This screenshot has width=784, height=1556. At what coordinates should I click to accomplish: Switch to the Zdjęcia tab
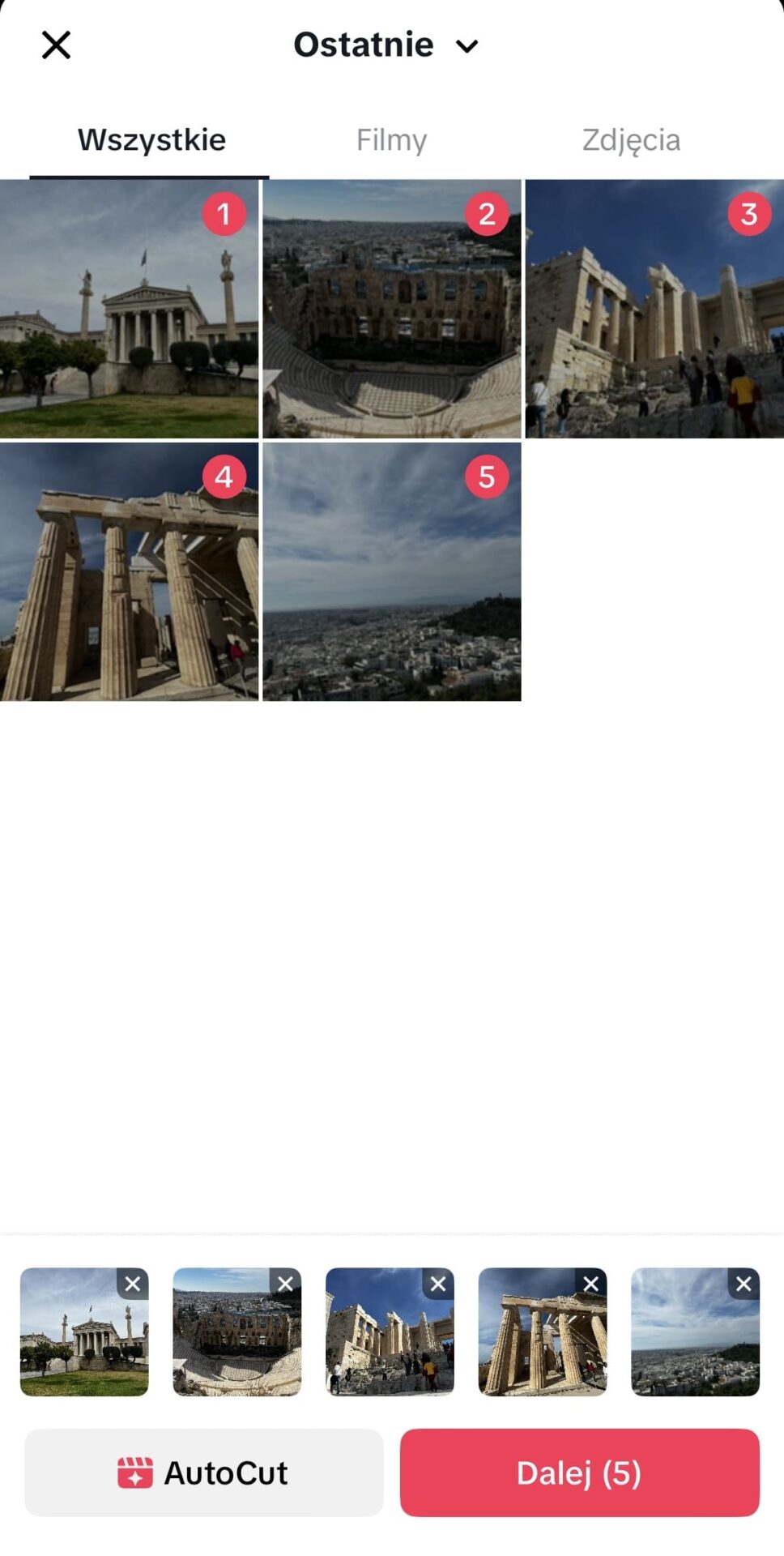pyautogui.click(x=631, y=140)
